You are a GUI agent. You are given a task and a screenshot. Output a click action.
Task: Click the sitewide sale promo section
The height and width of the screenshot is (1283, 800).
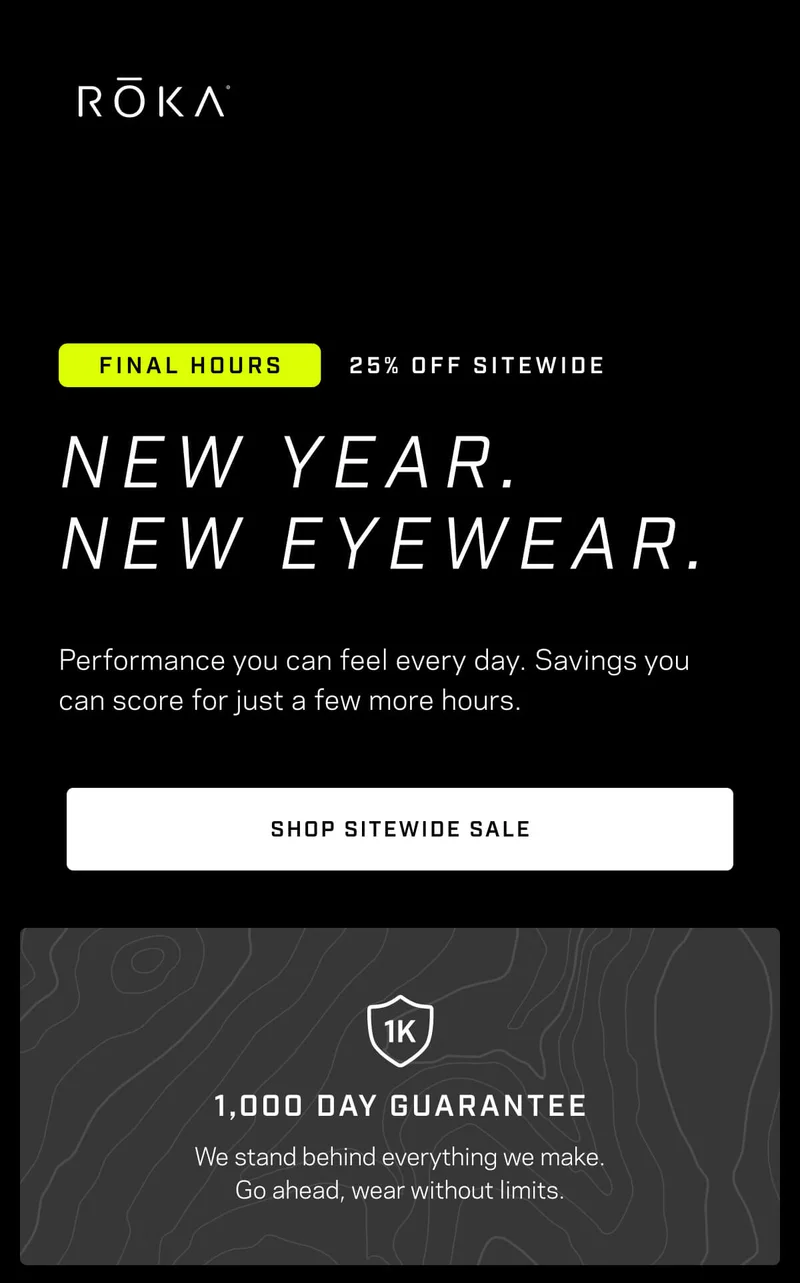point(400,600)
